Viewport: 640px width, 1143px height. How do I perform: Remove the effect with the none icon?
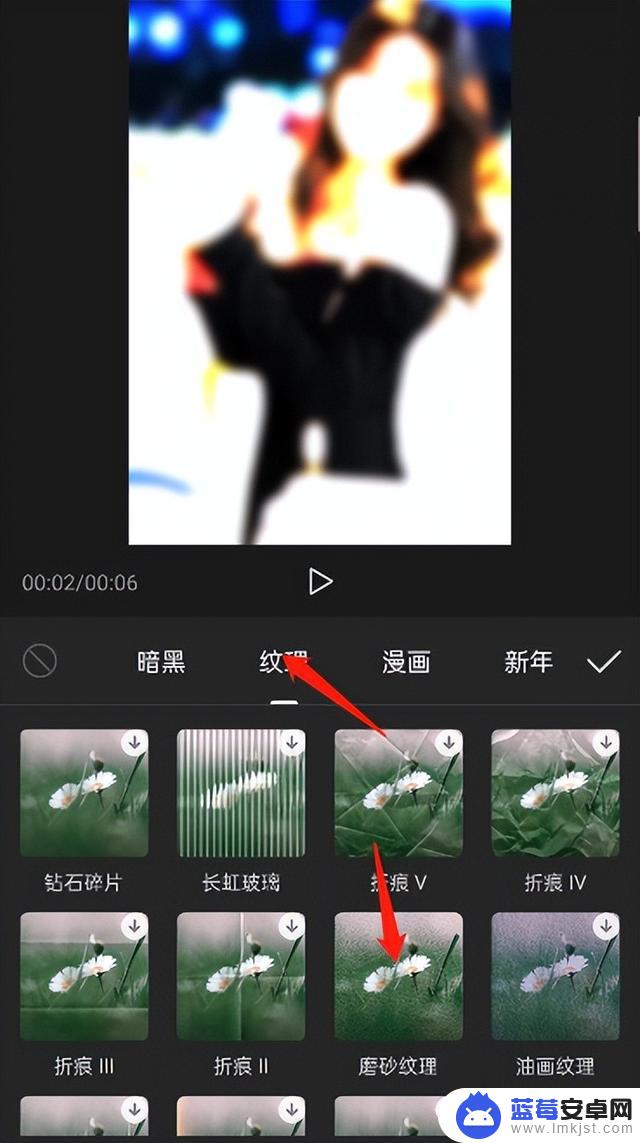tap(39, 661)
